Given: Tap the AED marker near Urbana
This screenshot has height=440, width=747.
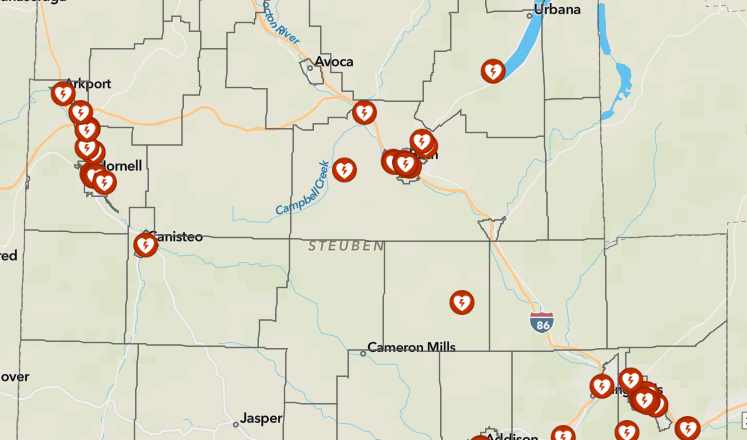Looking at the screenshot, I should click(x=492, y=71).
